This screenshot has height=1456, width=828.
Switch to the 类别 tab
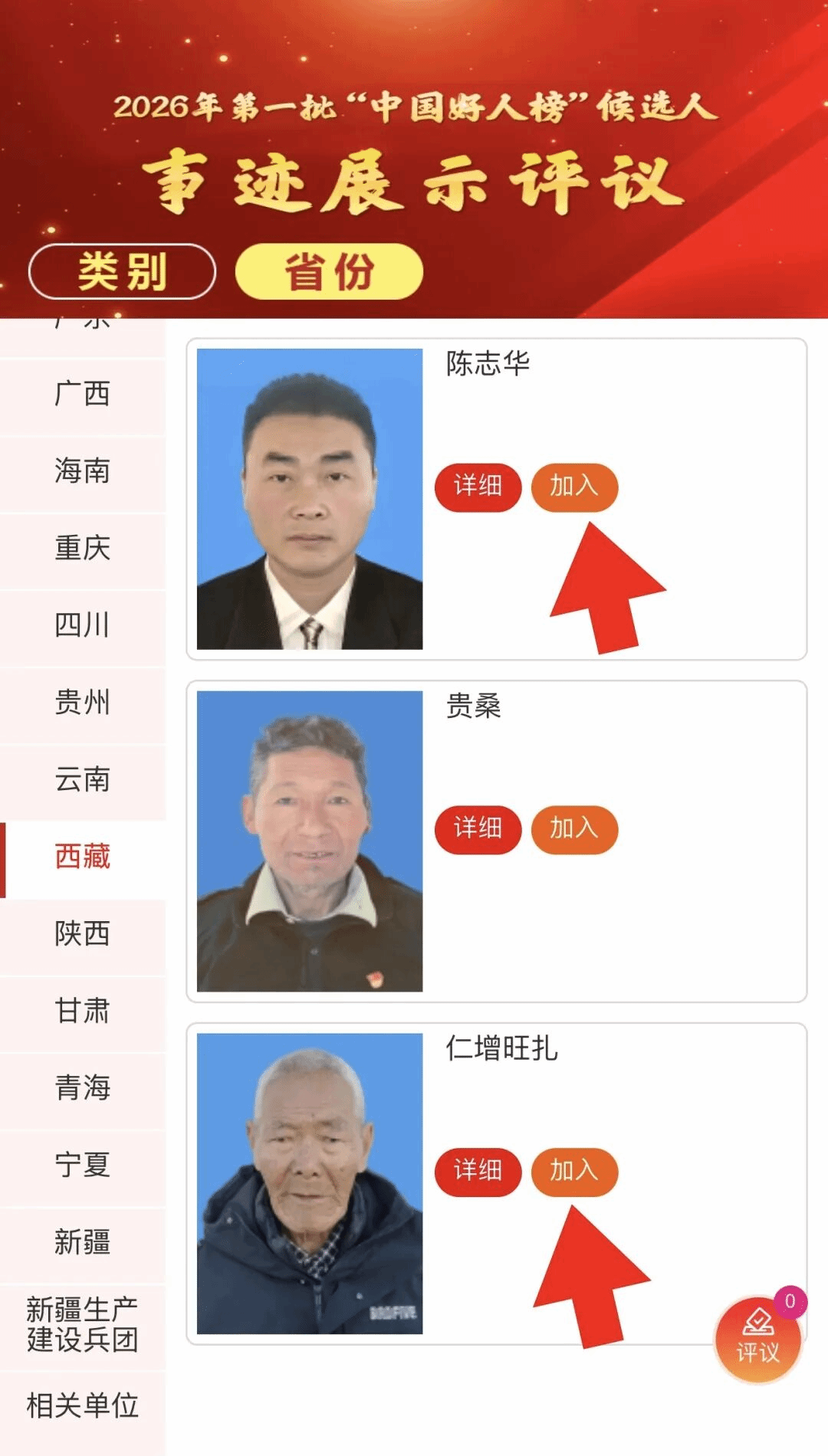click(x=122, y=271)
